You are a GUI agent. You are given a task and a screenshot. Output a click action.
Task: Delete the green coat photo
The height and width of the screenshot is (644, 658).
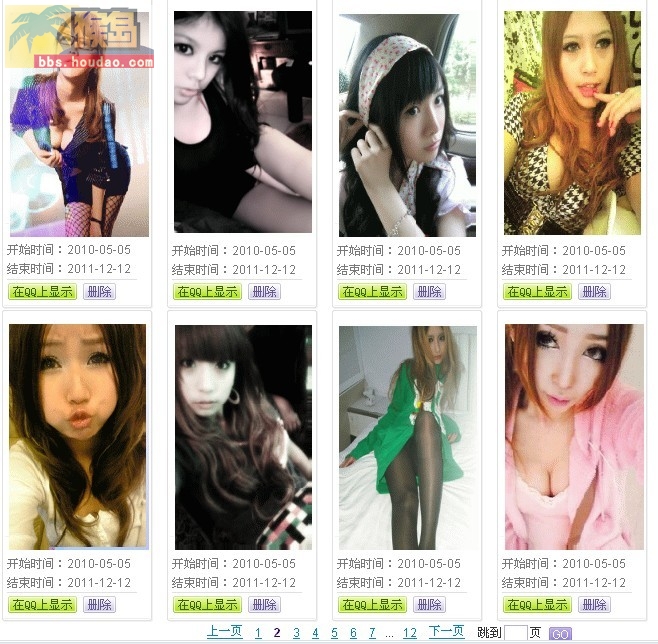click(429, 605)
